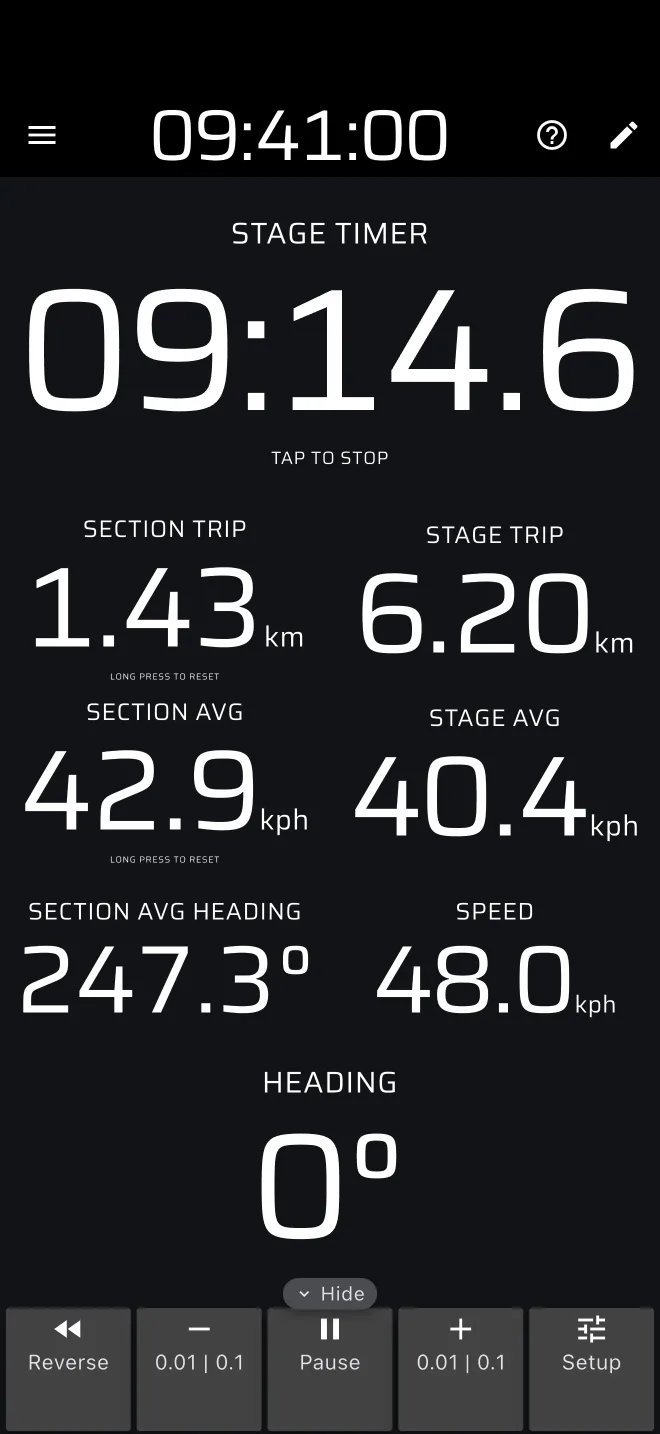Screen dimensions: 660x1434
Task: Increase trip using the plus button
Action: (461, 1369)
